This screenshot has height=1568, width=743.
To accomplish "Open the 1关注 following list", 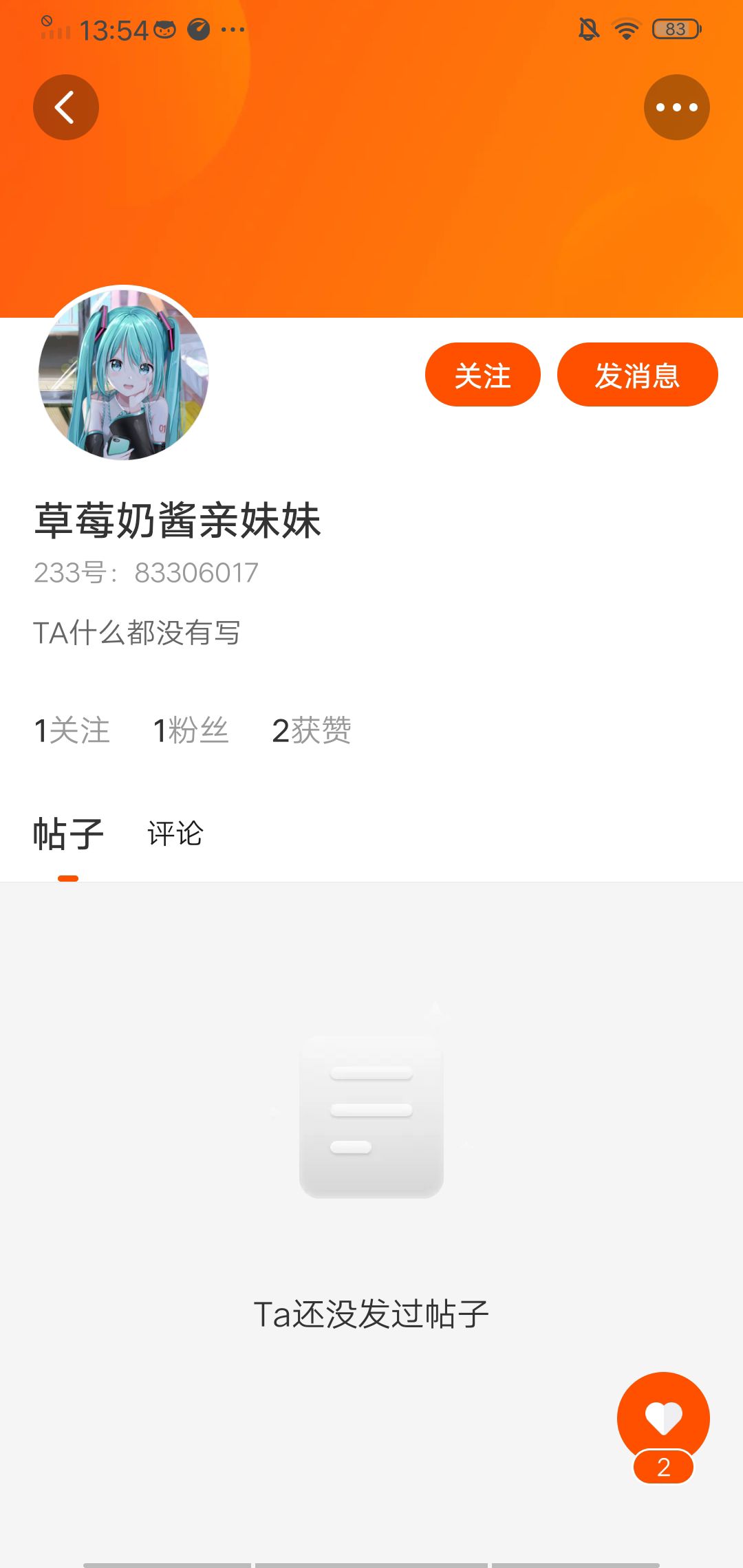I will 72,730.
